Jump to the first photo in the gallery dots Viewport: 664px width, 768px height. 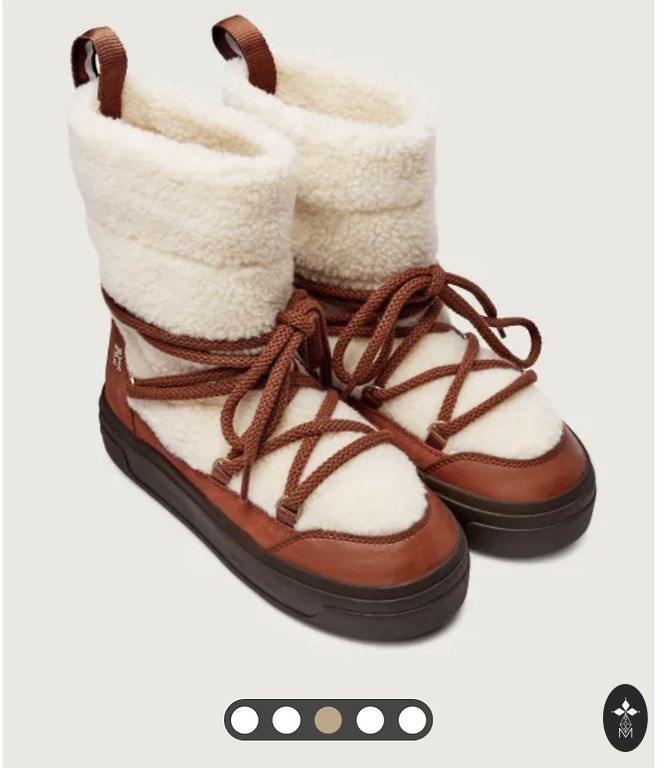click(245, 720)
